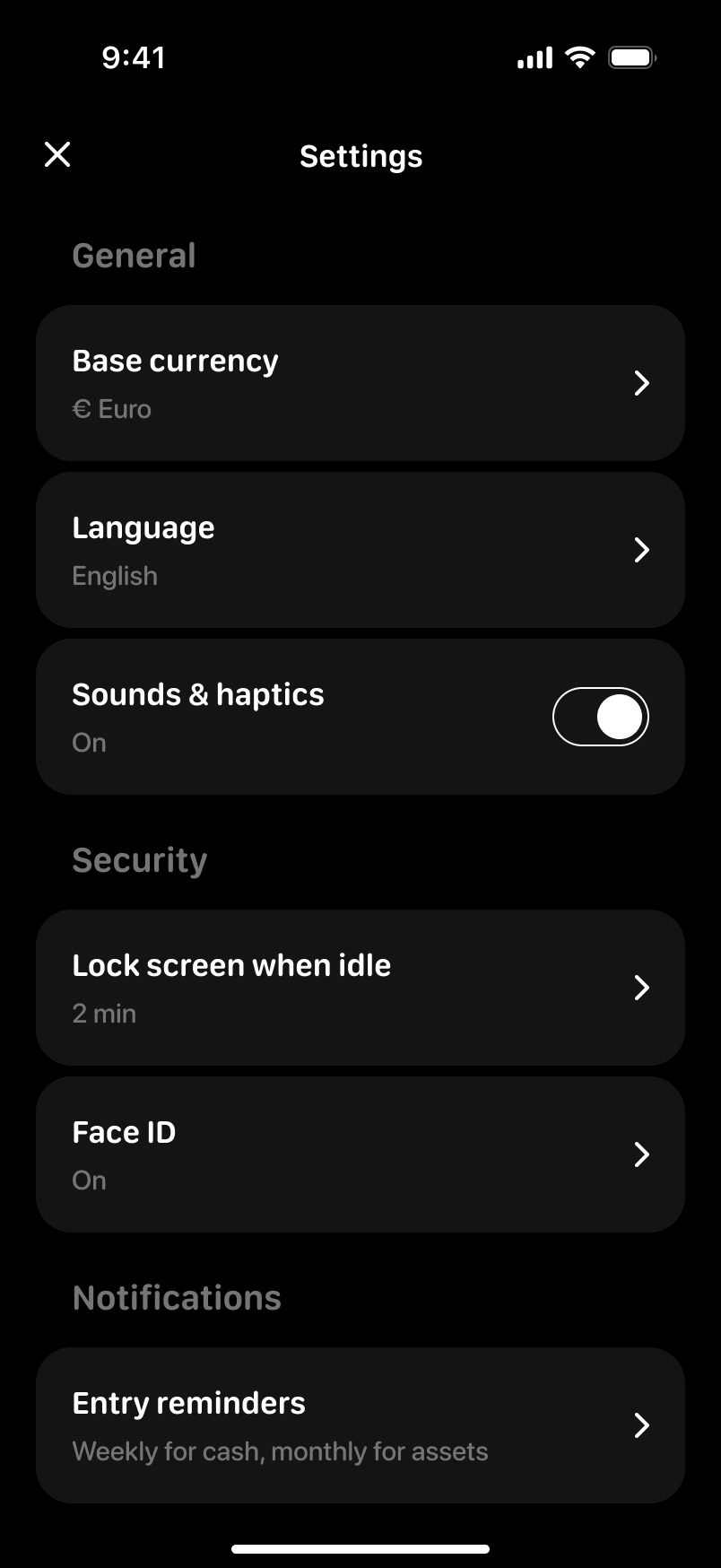Open the Language setting
Screen dimensions: 721x1568
(360, 550)
